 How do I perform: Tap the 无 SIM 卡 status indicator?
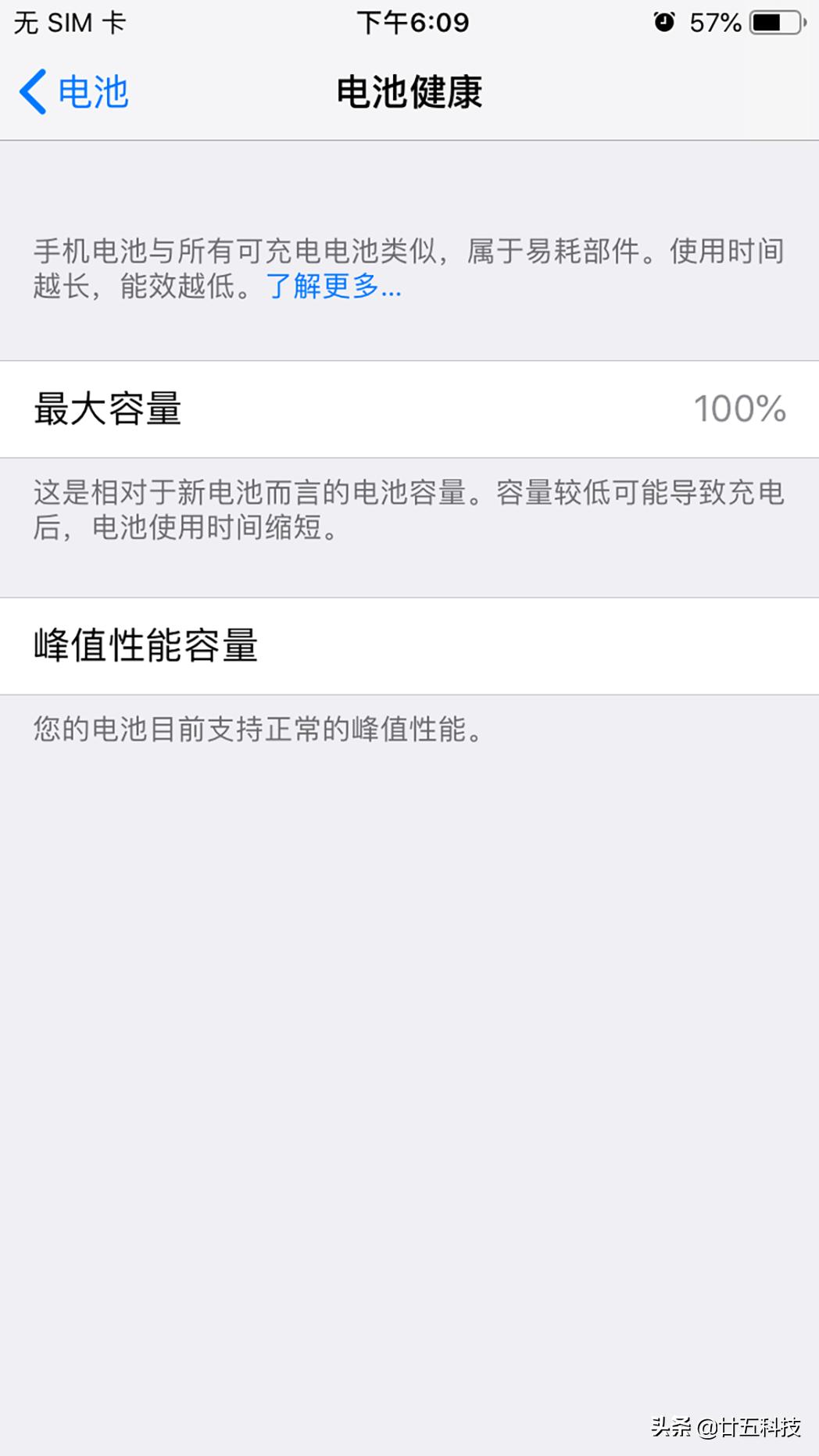(x=69, y=22)
